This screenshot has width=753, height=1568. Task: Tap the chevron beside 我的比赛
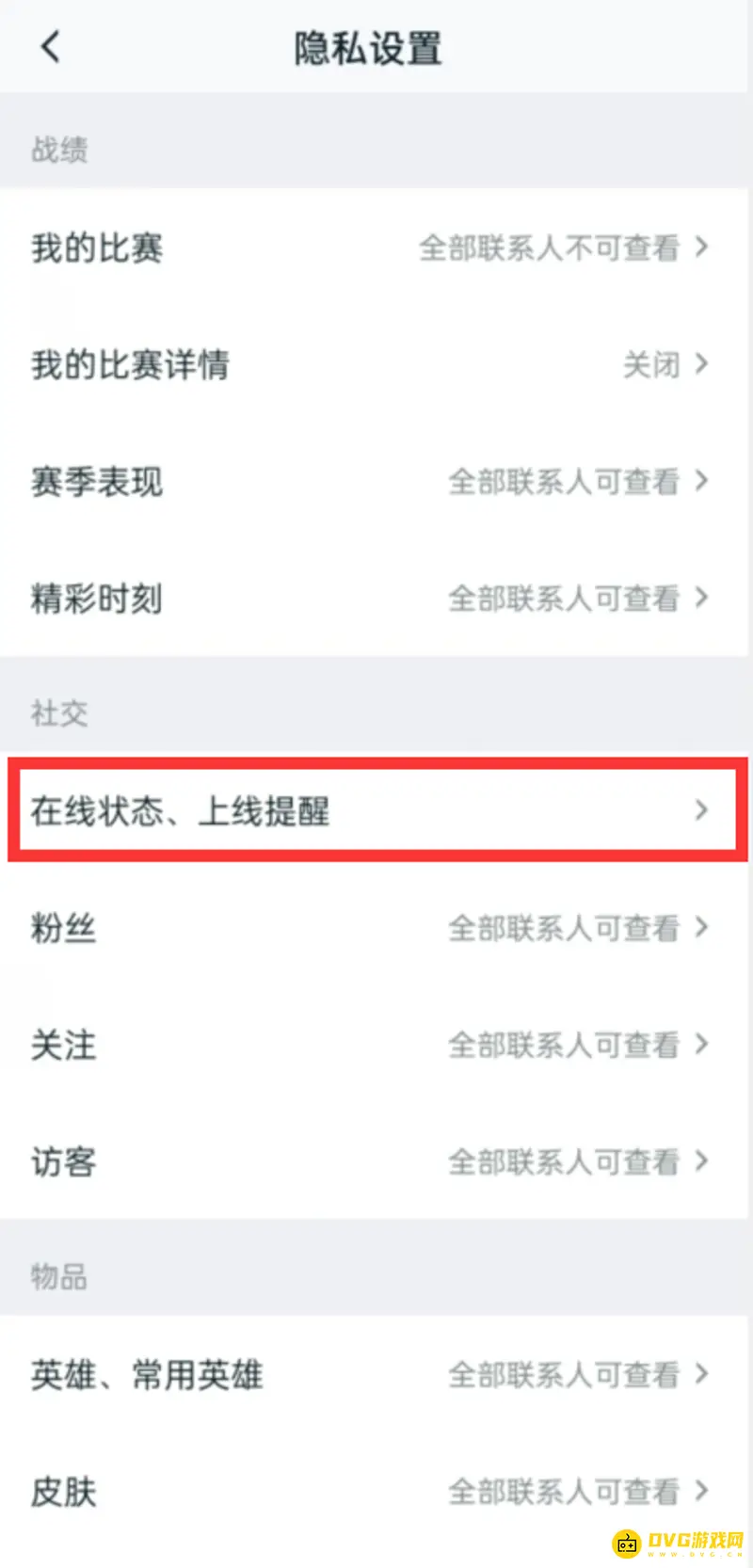pos(700,248)
